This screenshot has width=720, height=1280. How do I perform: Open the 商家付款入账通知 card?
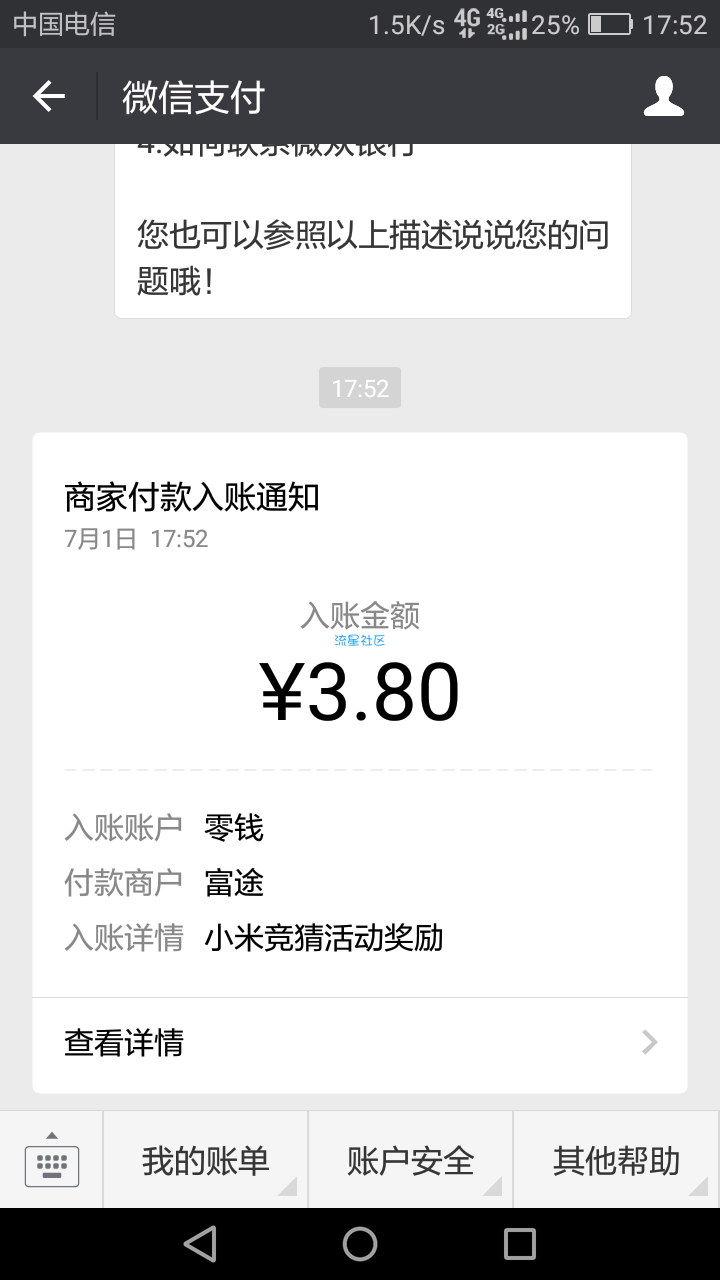click(360, 763)
